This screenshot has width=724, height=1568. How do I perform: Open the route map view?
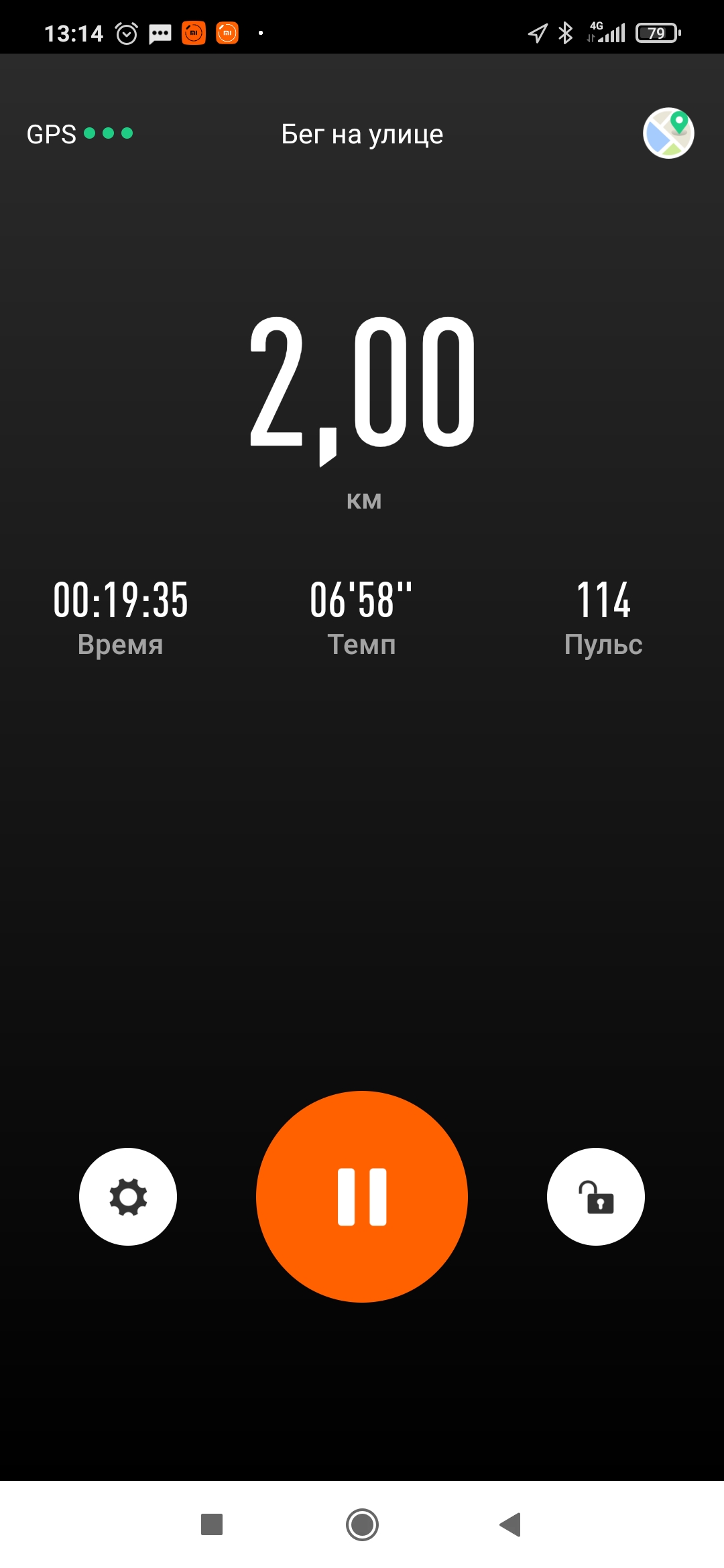pos(668,133)
